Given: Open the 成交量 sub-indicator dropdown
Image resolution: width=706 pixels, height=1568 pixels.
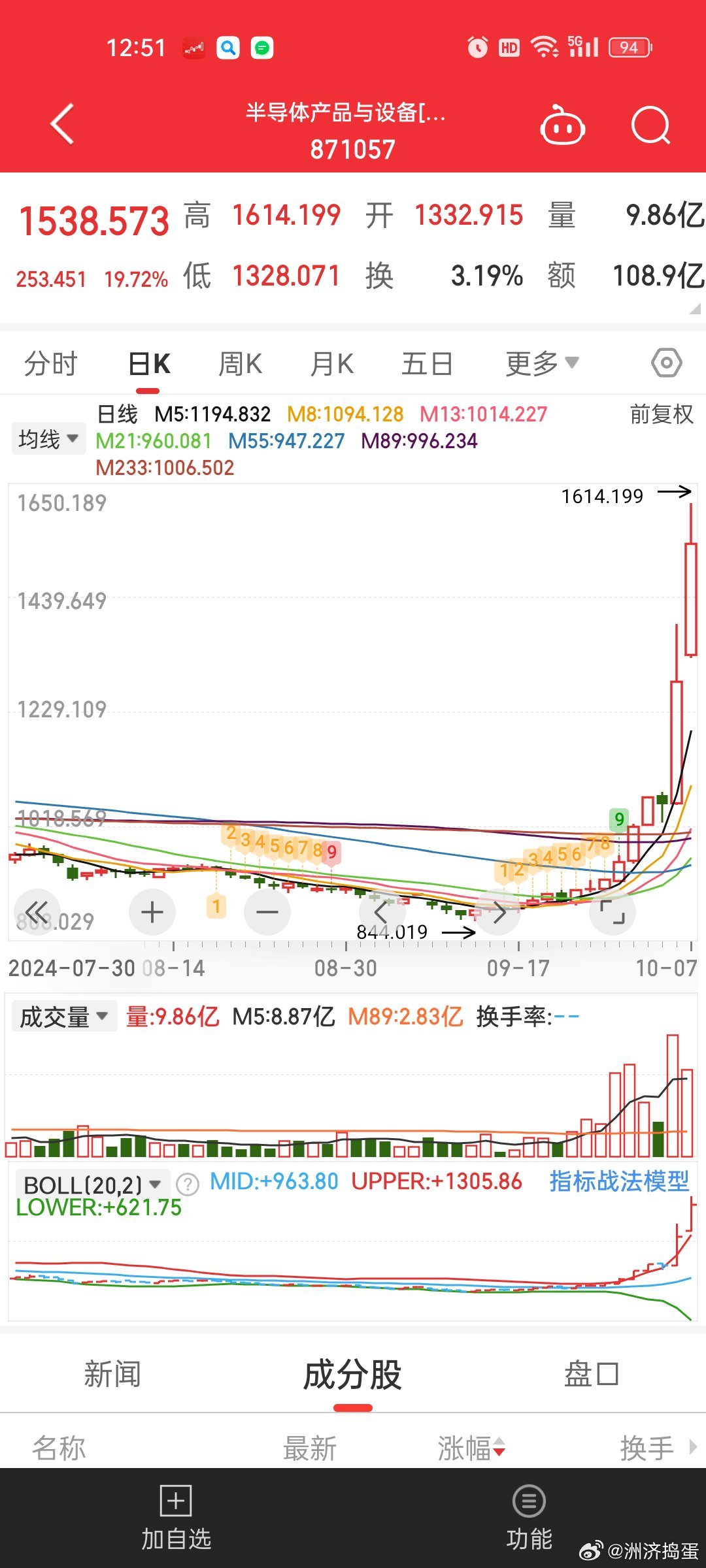Looking at the screenshot, I should click(x=64, y=1017).
